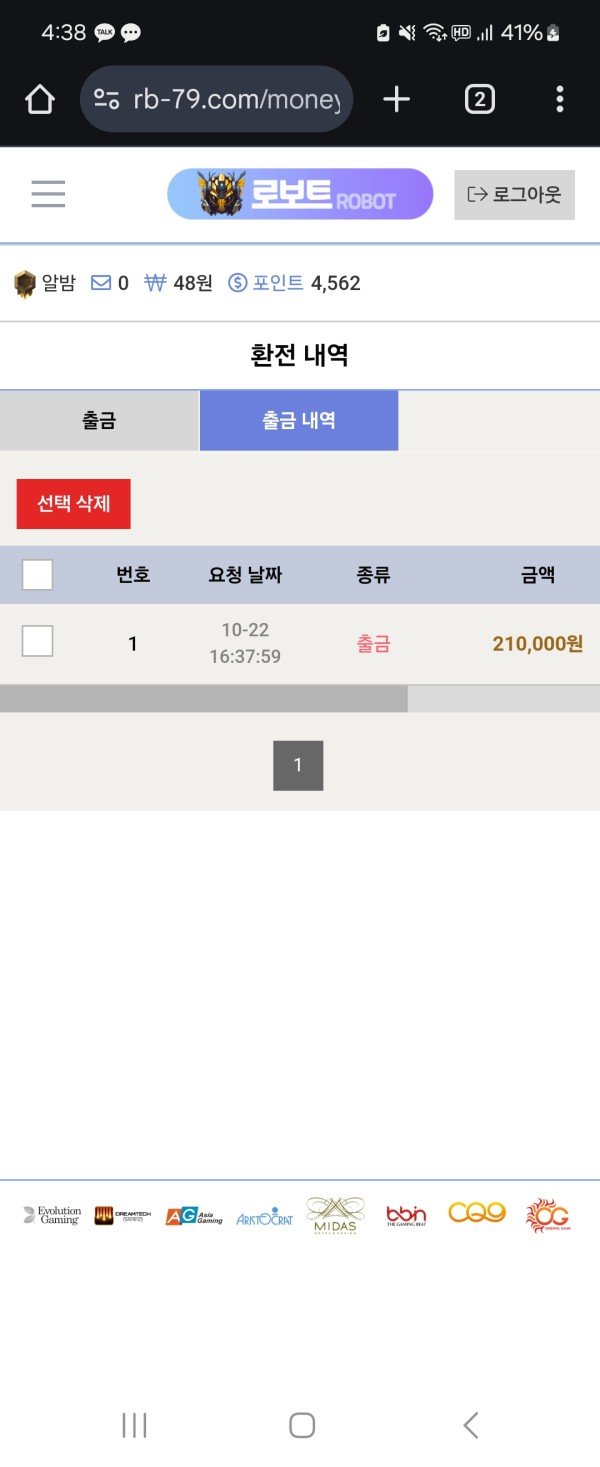Tap the 로보트 ROBOT logo to go home
The width and height of the screenshot is (600, 1467).
click(300, 194)
